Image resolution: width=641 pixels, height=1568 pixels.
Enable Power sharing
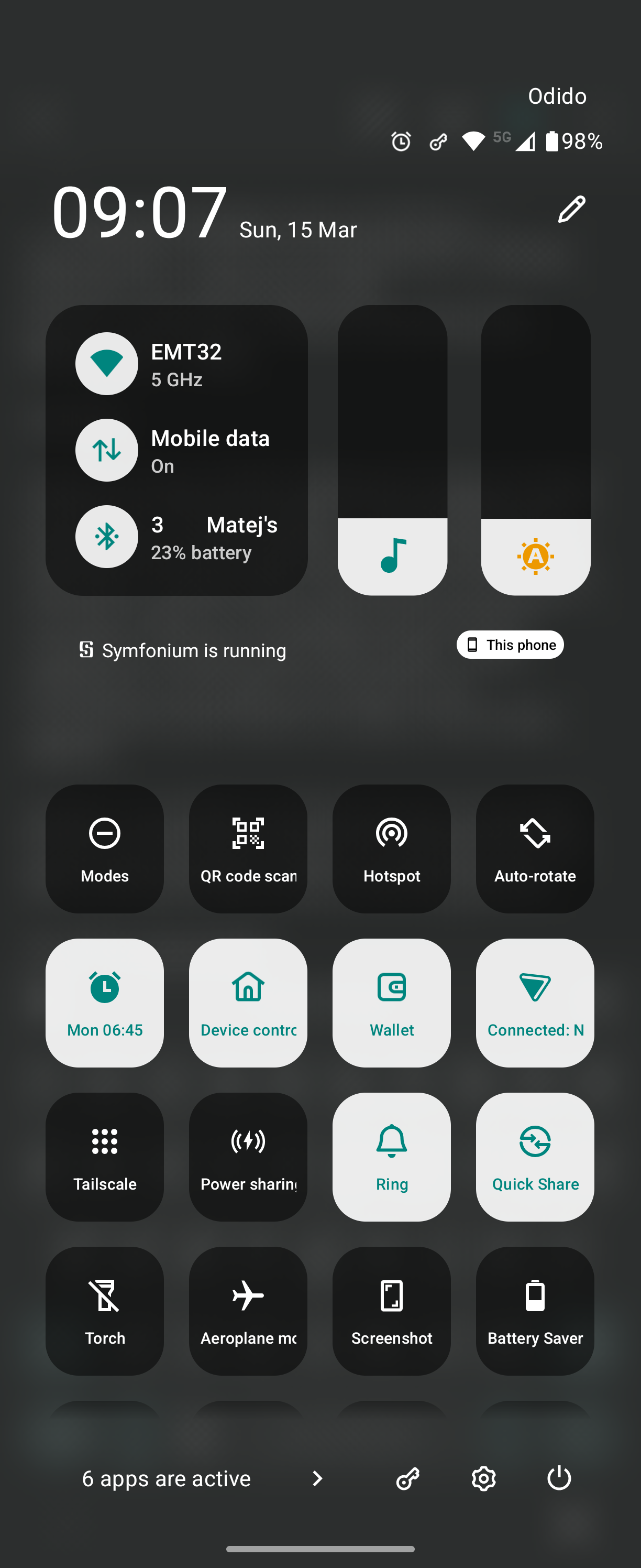click(x=248, y=1157)
